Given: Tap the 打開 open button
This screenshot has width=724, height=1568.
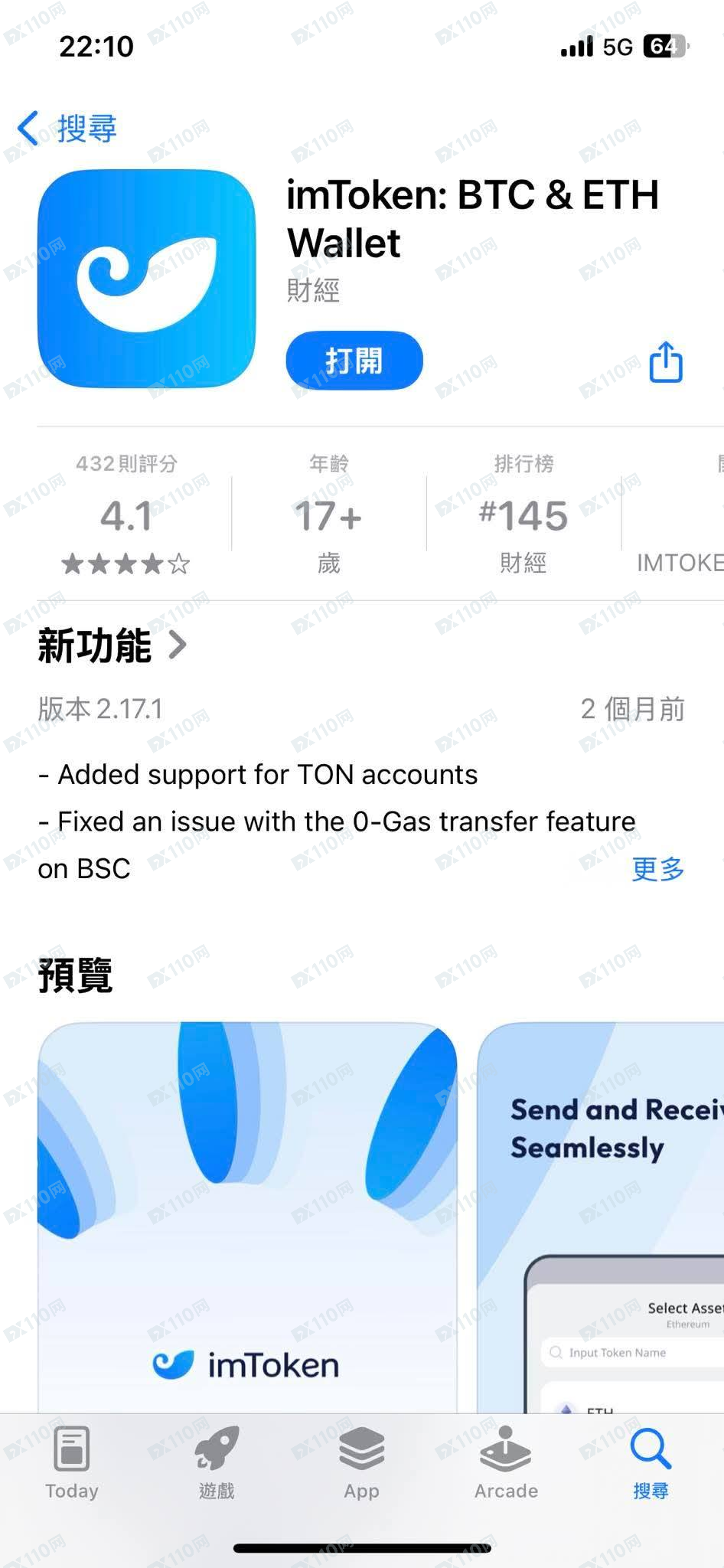Looking at the screenshot, I should [354, 361].
